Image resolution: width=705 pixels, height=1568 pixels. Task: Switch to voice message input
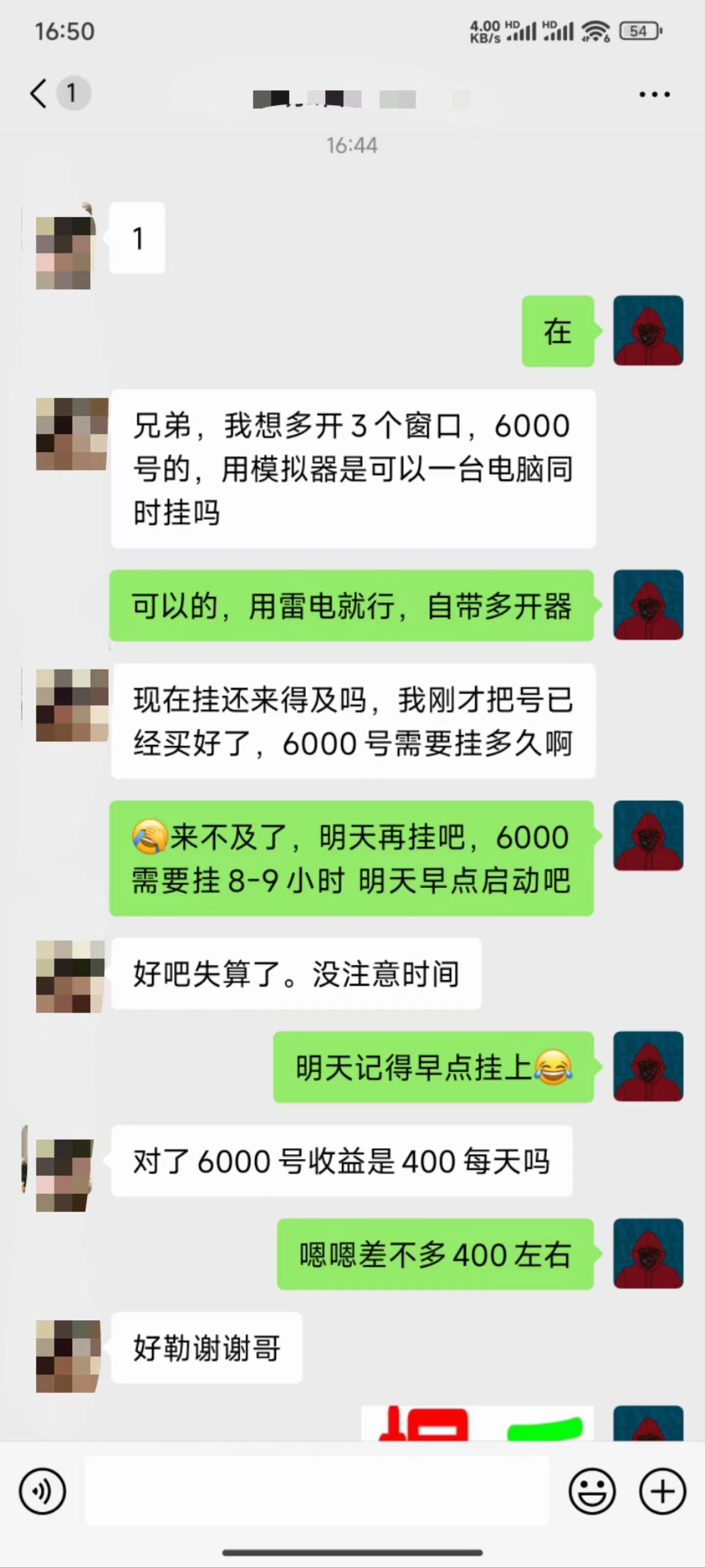[42, 1491]
